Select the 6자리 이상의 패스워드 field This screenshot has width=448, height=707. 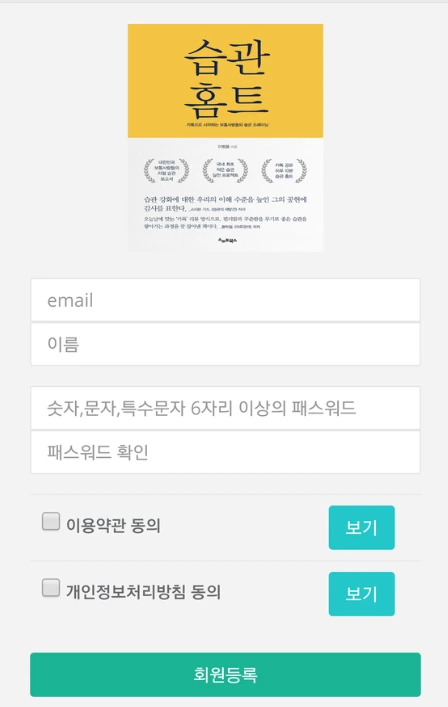click(225, 408)
